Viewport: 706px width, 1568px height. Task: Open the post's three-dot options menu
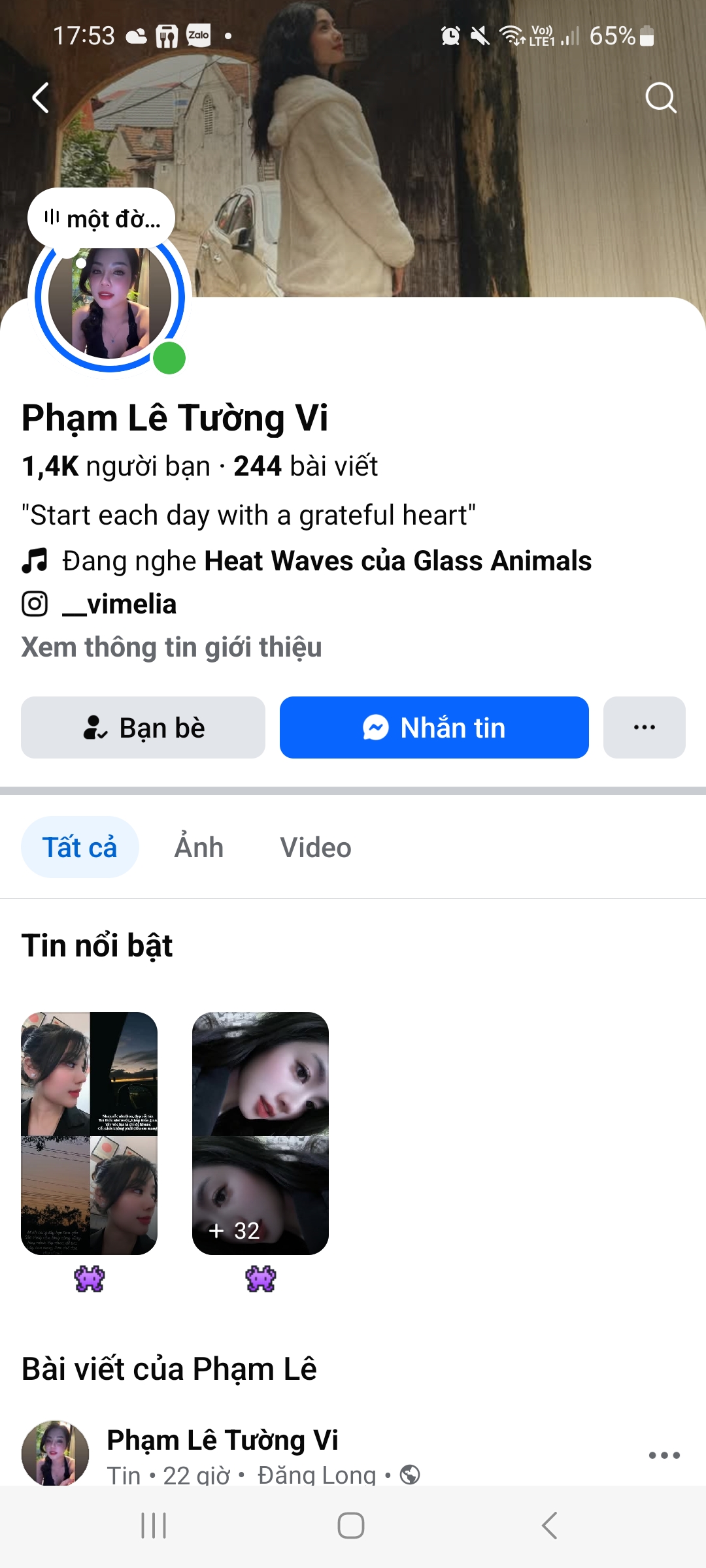point(664,1456)
